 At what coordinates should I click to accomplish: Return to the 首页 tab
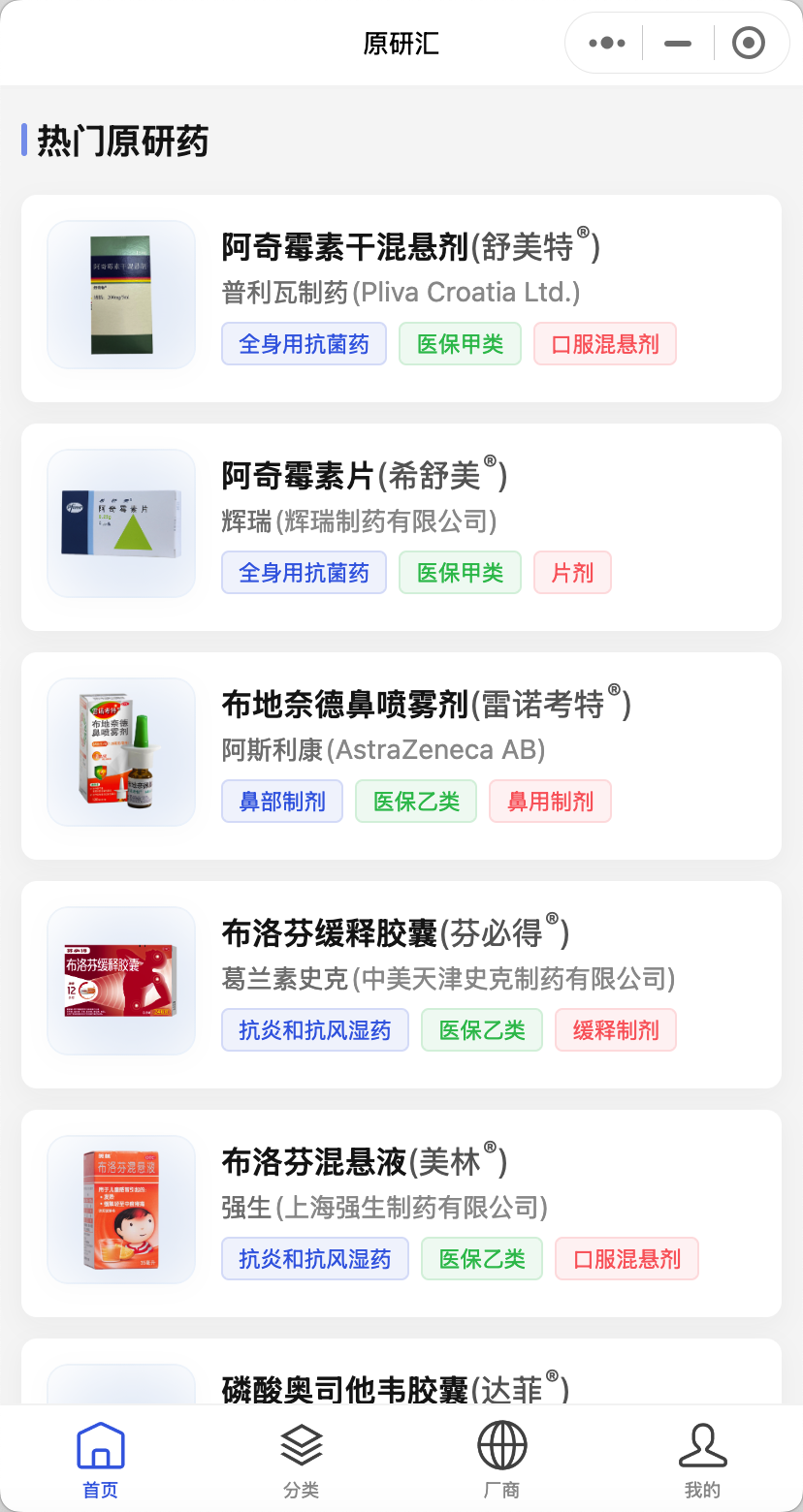[101, 1460]
